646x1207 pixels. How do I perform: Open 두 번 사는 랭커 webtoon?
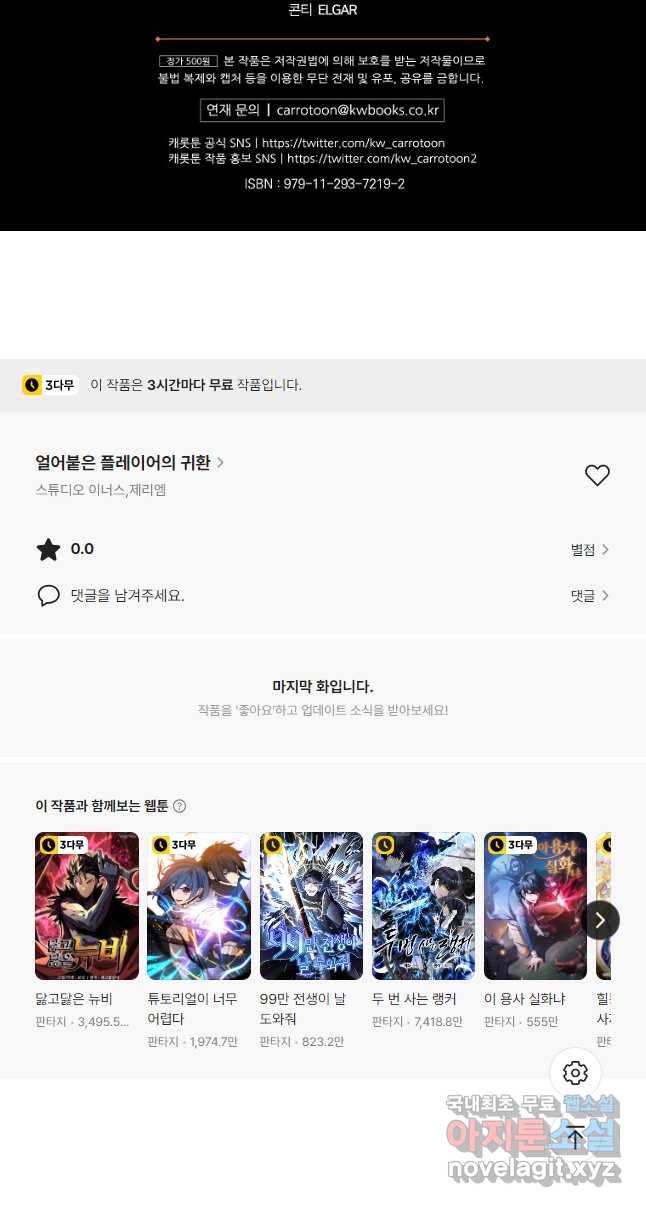[423, 906]
